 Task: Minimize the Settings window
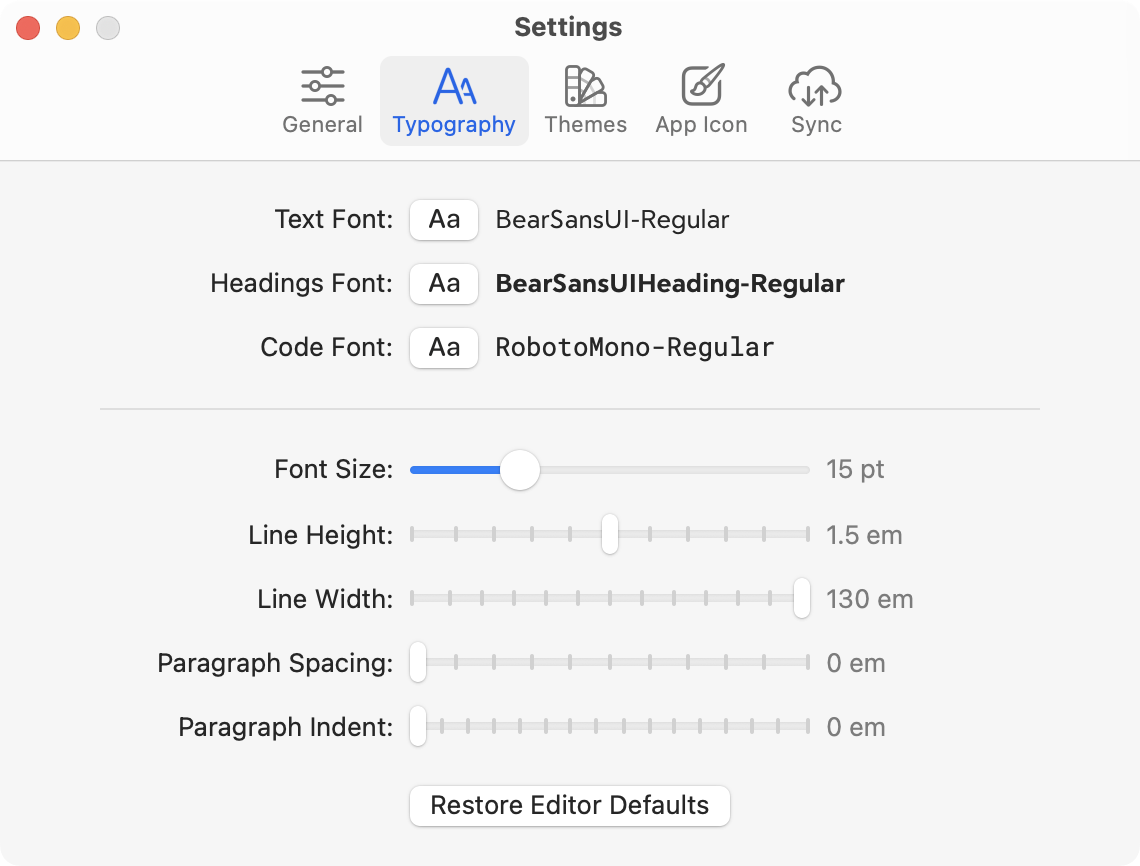coord(68,28)
